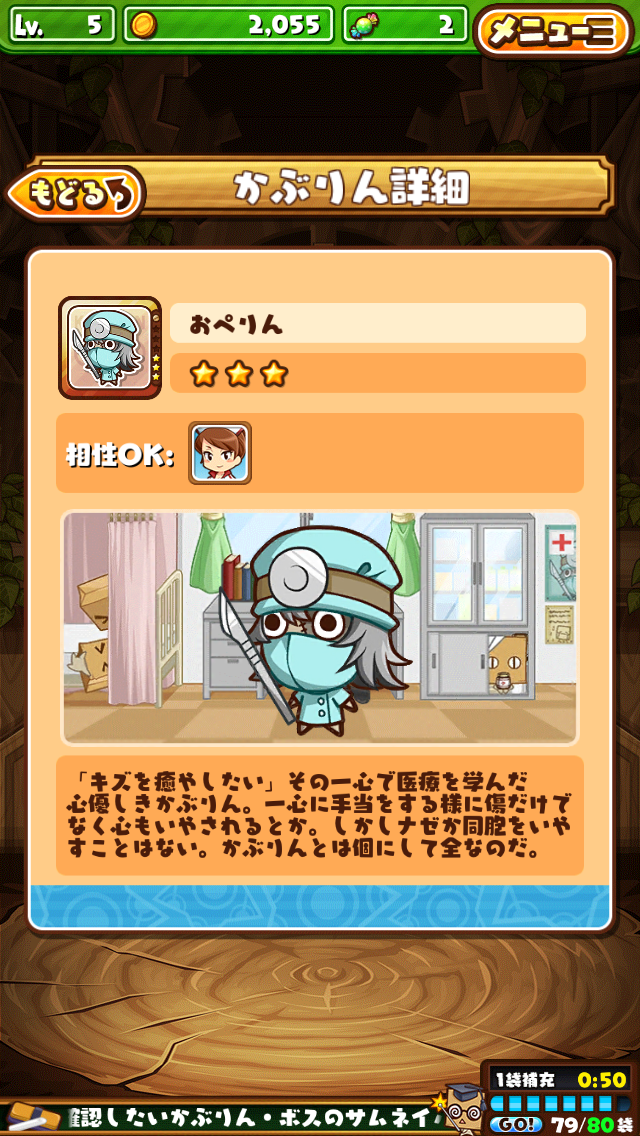
Task: Open the compatible character portrait next to 相性OK
Action: point(220,453)
